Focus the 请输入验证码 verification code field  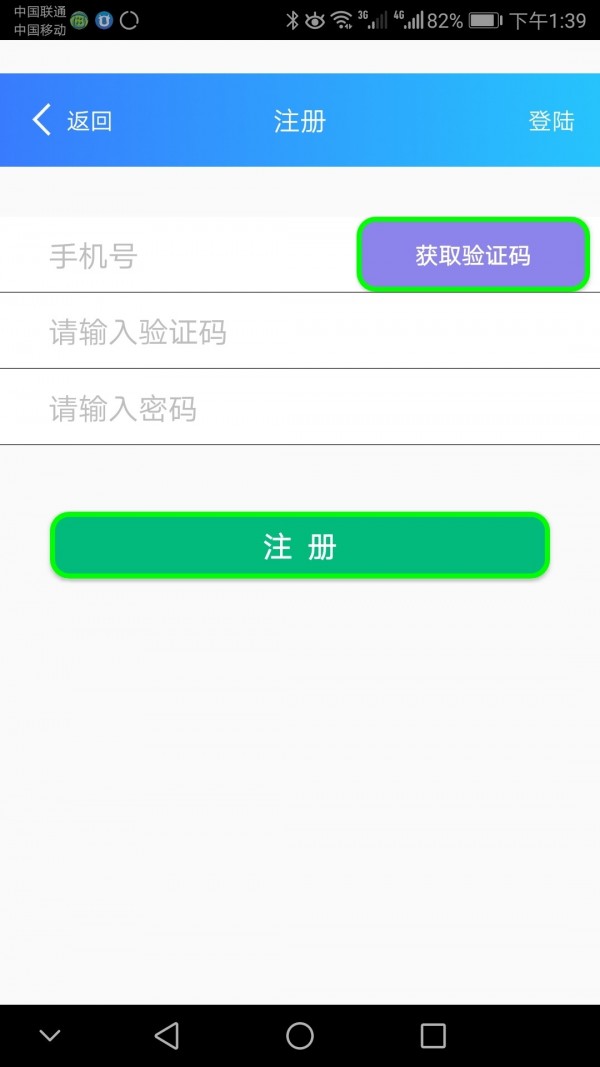click(300, 332)
